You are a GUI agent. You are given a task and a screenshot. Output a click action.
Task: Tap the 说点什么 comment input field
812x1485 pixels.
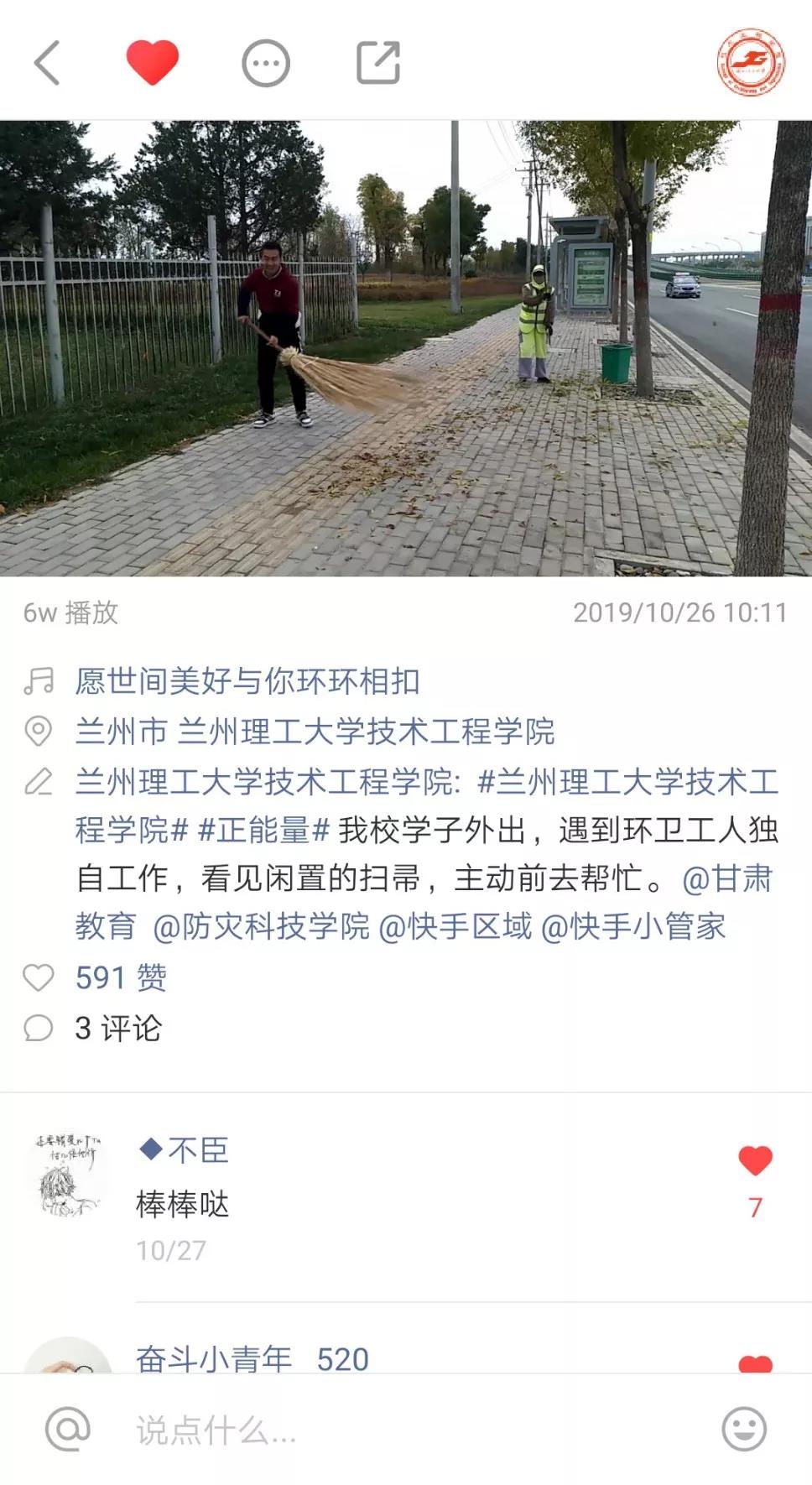coord(377,1430)
